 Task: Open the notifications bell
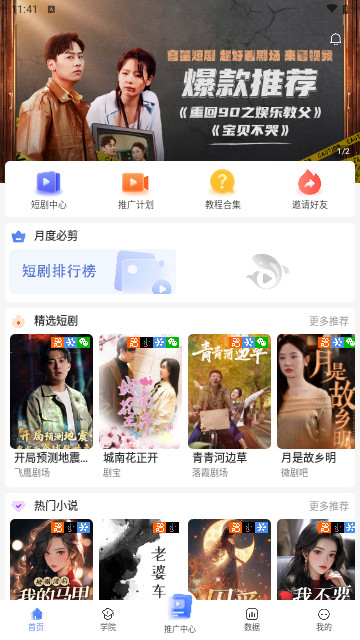point(336,39)
